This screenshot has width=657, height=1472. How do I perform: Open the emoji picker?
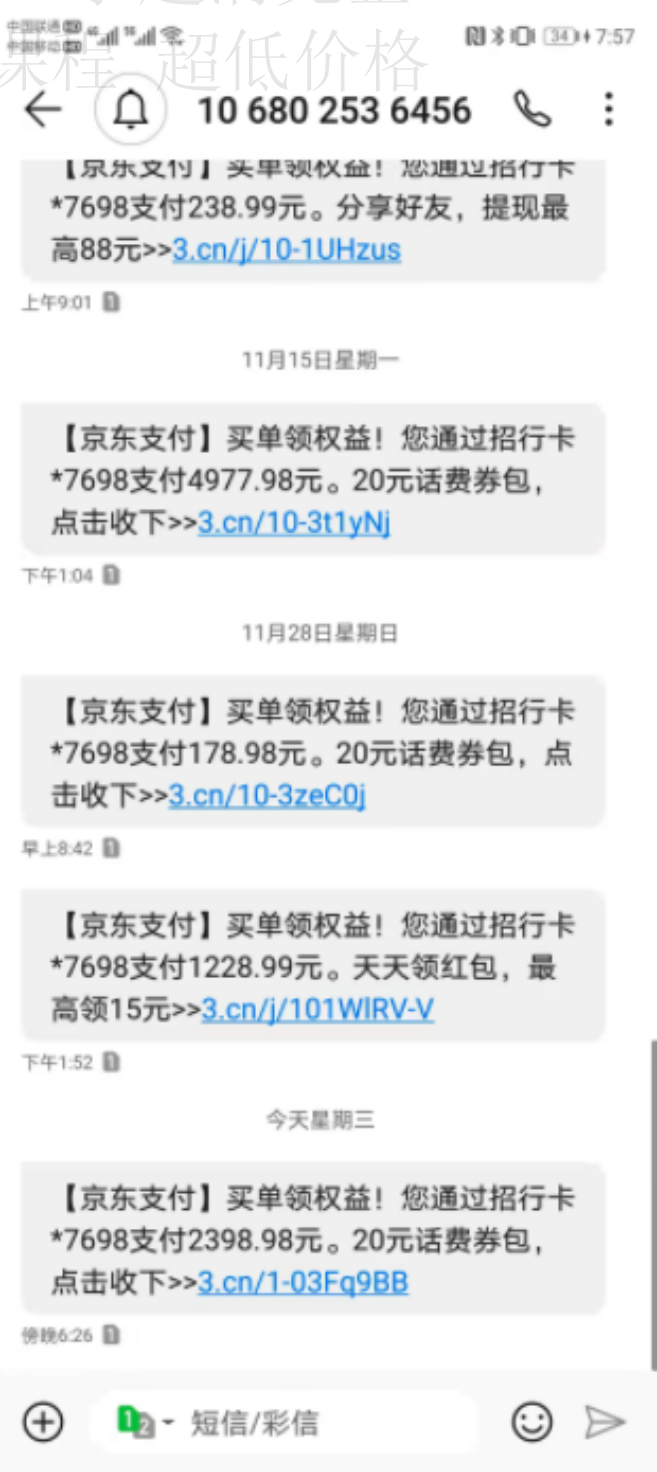pyautogui.click(x=532, y=1421)
